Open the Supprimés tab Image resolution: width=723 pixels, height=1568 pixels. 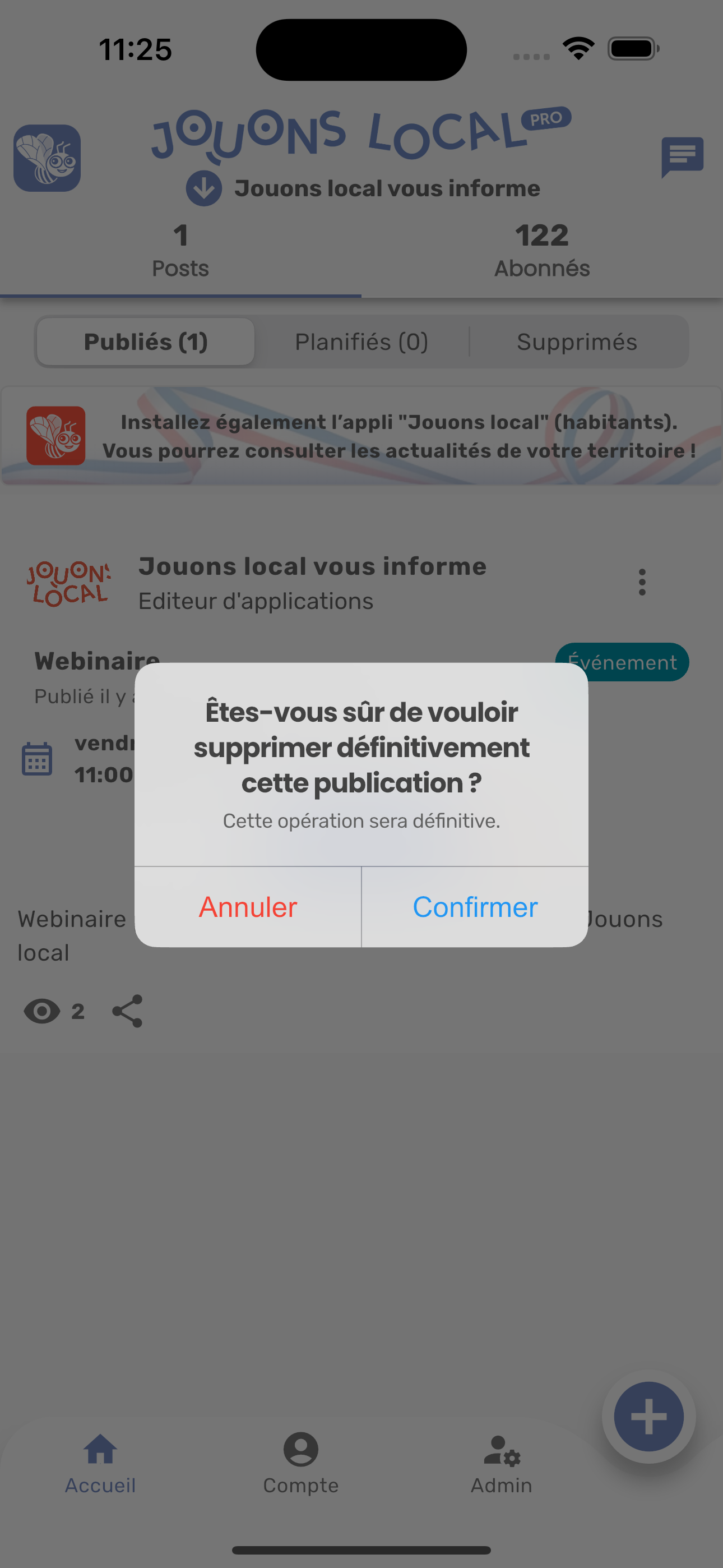(576, 342)
